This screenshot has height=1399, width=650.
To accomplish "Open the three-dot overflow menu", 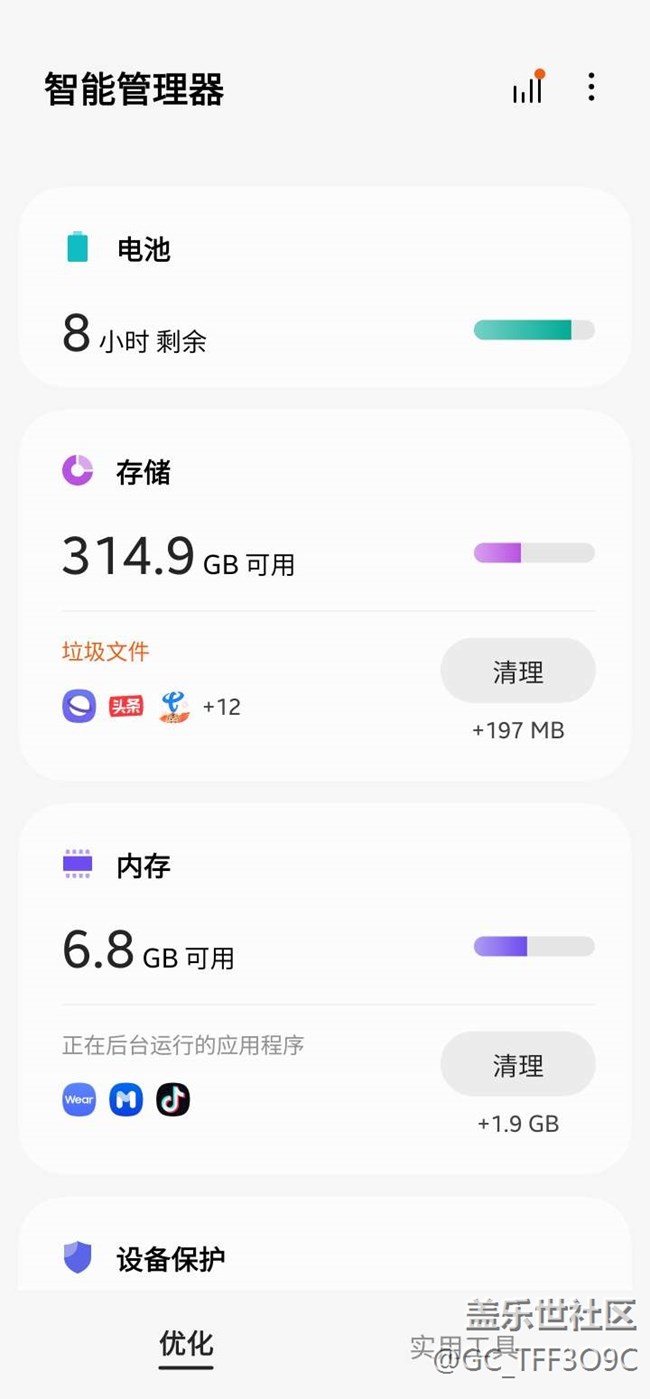I will click(591, 88).
